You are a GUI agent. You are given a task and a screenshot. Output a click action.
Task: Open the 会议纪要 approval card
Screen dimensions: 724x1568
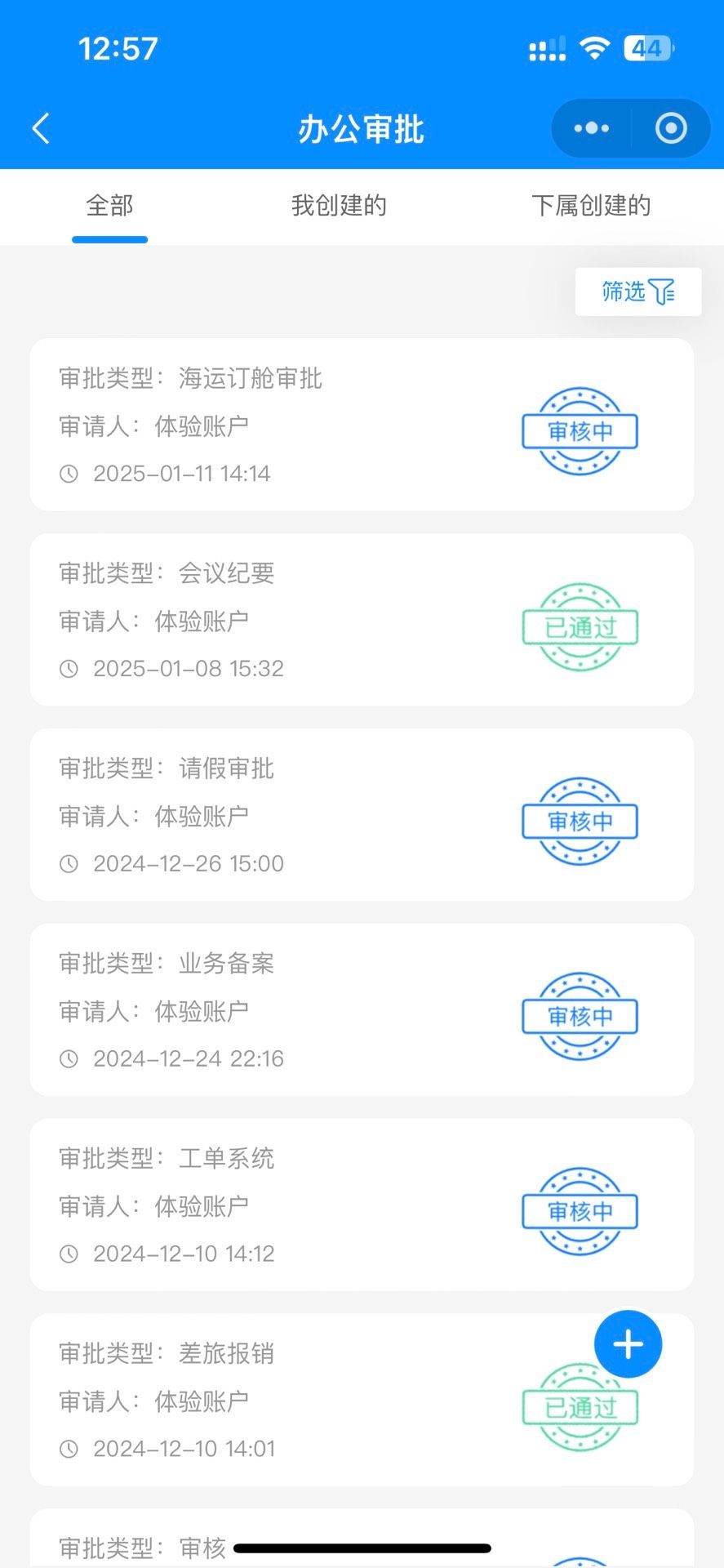361,620
